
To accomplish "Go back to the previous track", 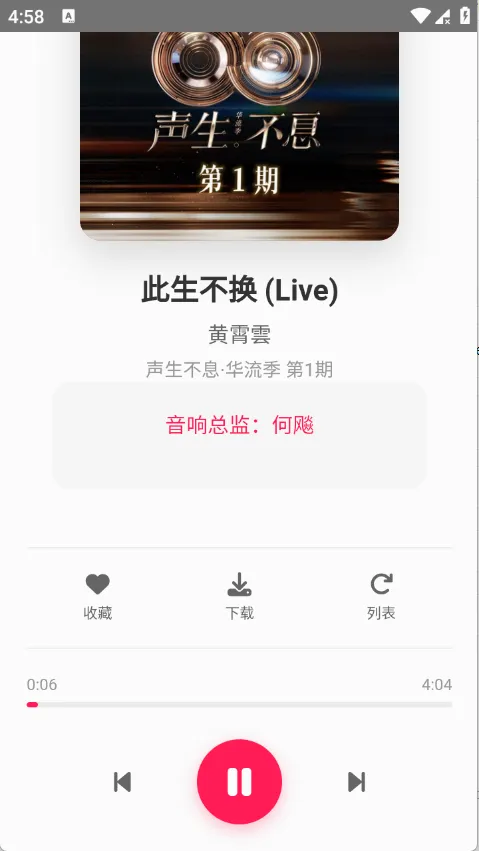I will tap(123, 782).
